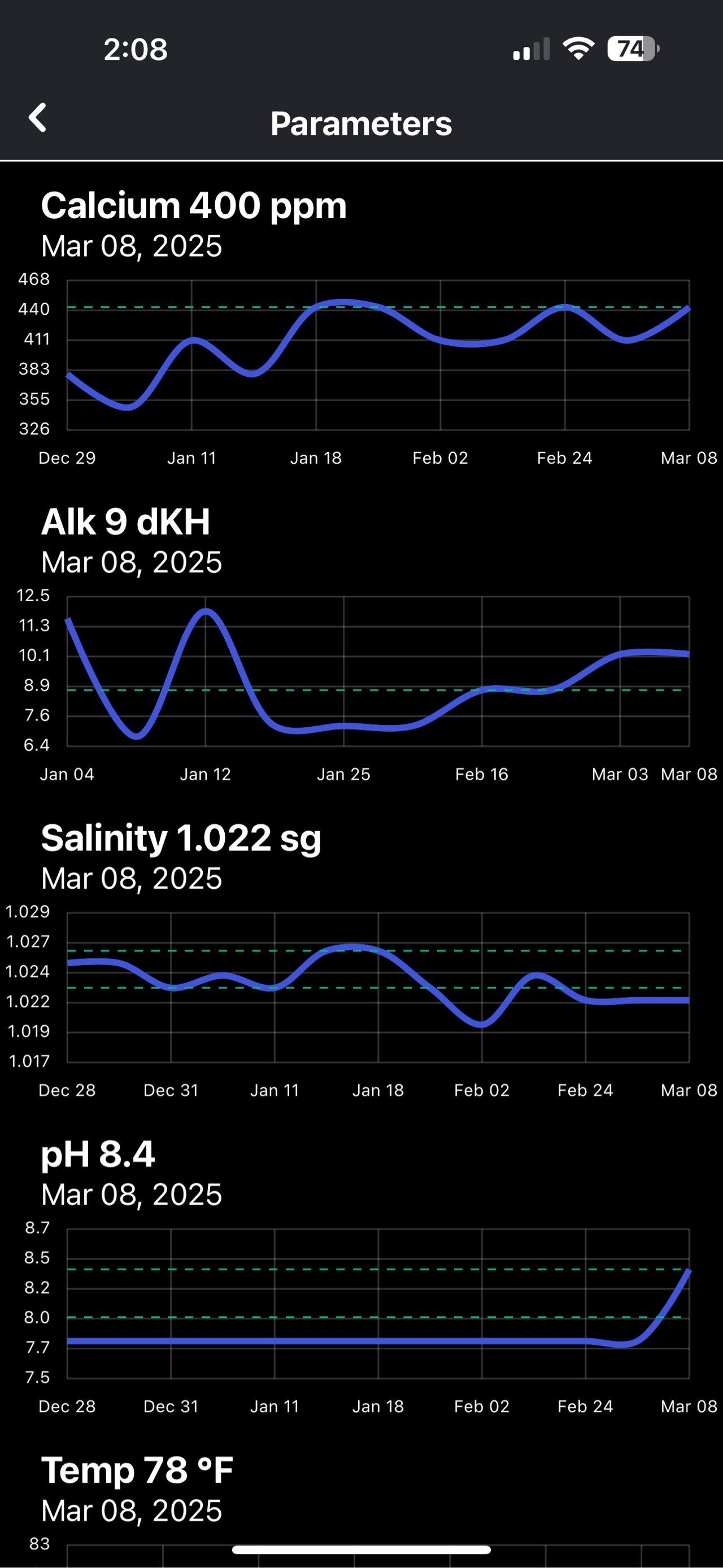Open the Calcium 400 ppm chart

point(377,355)
